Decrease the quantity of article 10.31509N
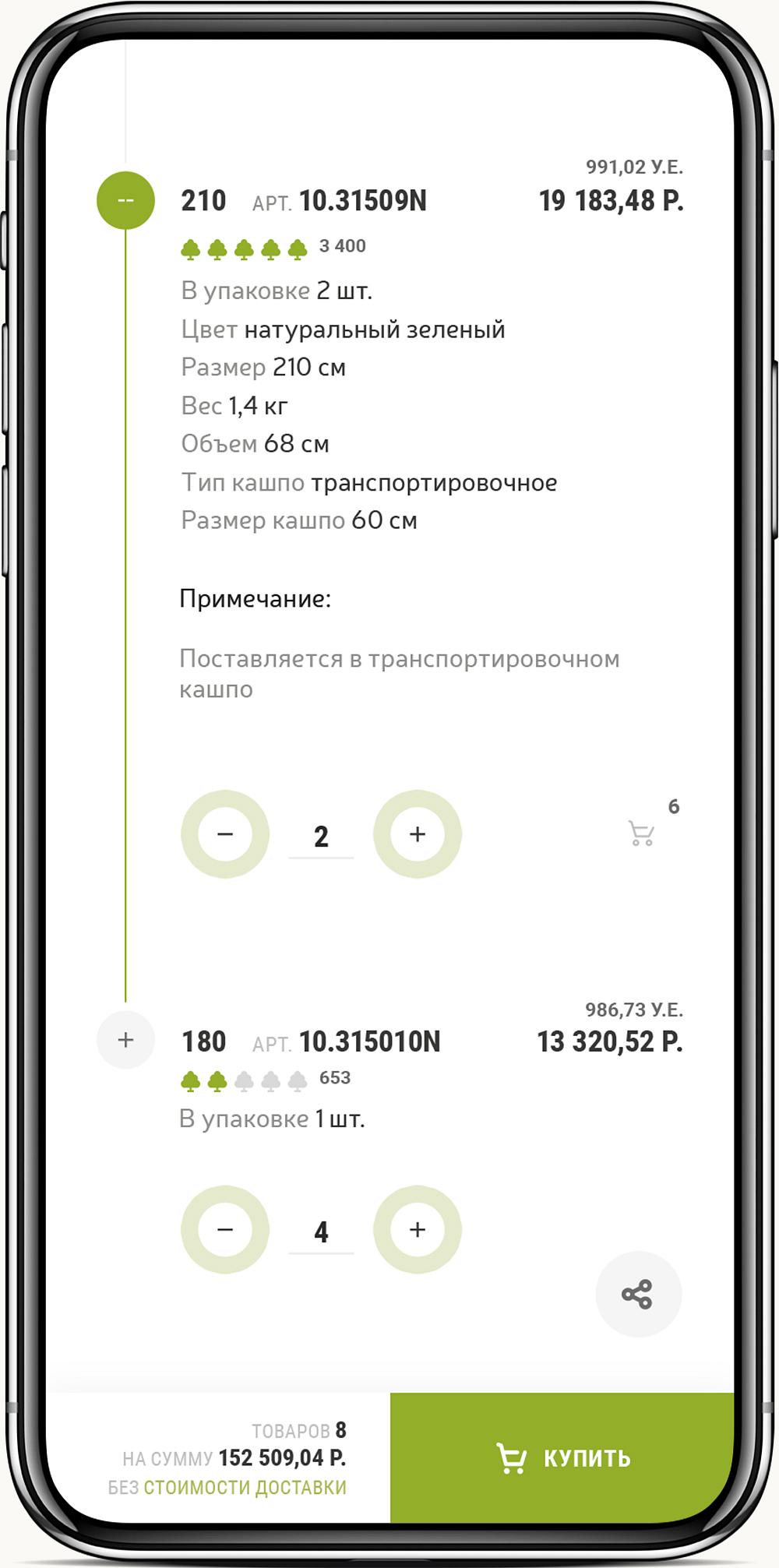The height and width of the screenshot is (1568, 779). 225,834
